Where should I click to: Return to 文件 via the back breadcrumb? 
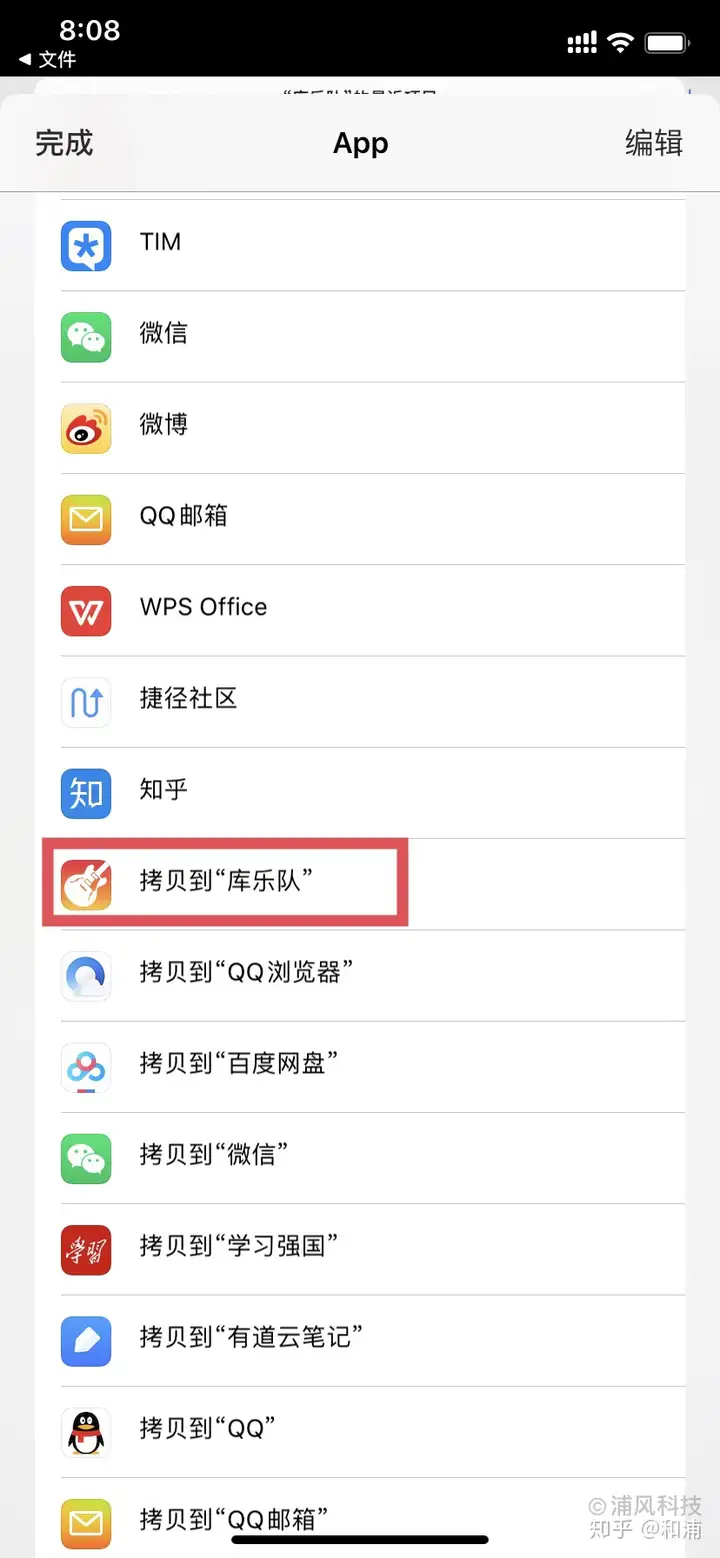tap(48, 60)
